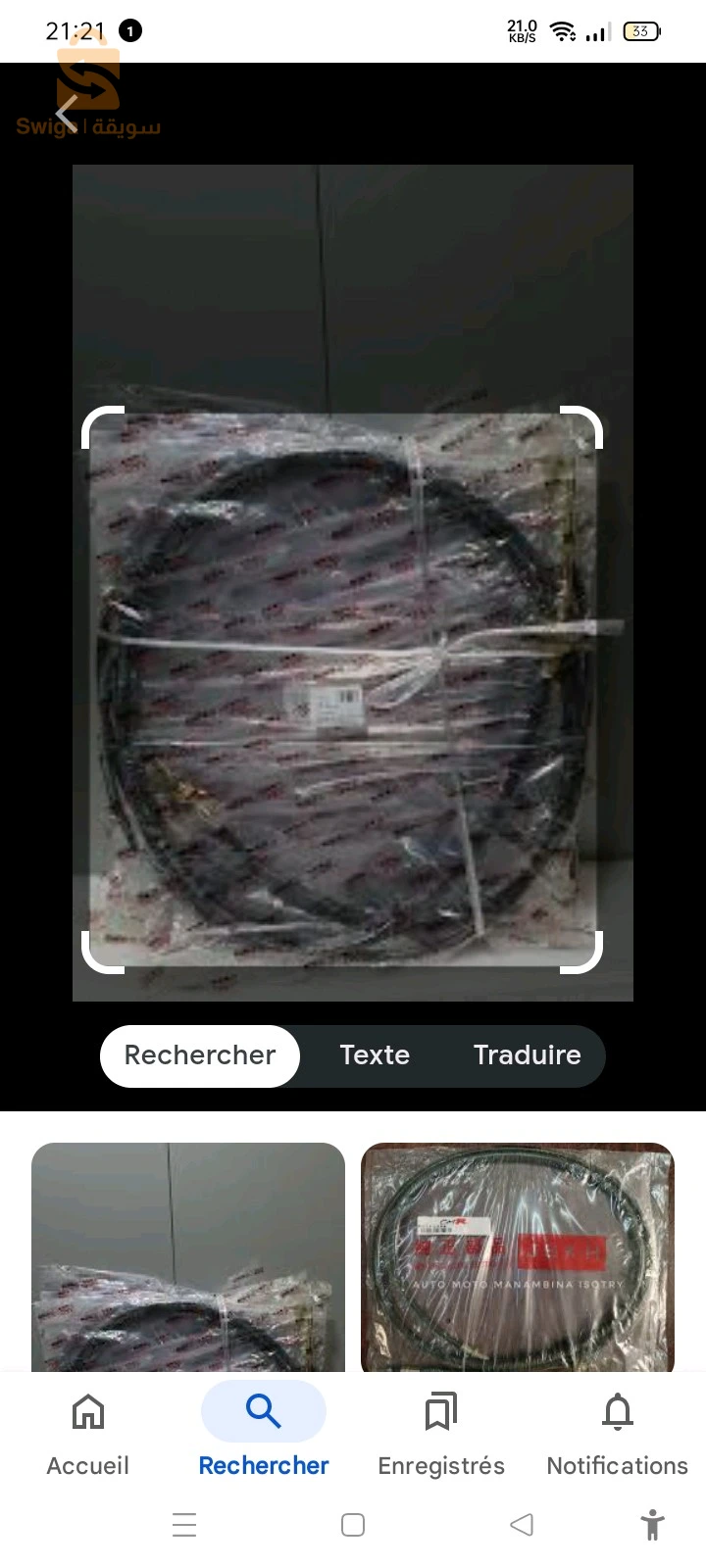Tap the Rechercher magnifier icon
Image resolution: width=706 pixels, height=1568 pixels.
tap(263, 1411)
